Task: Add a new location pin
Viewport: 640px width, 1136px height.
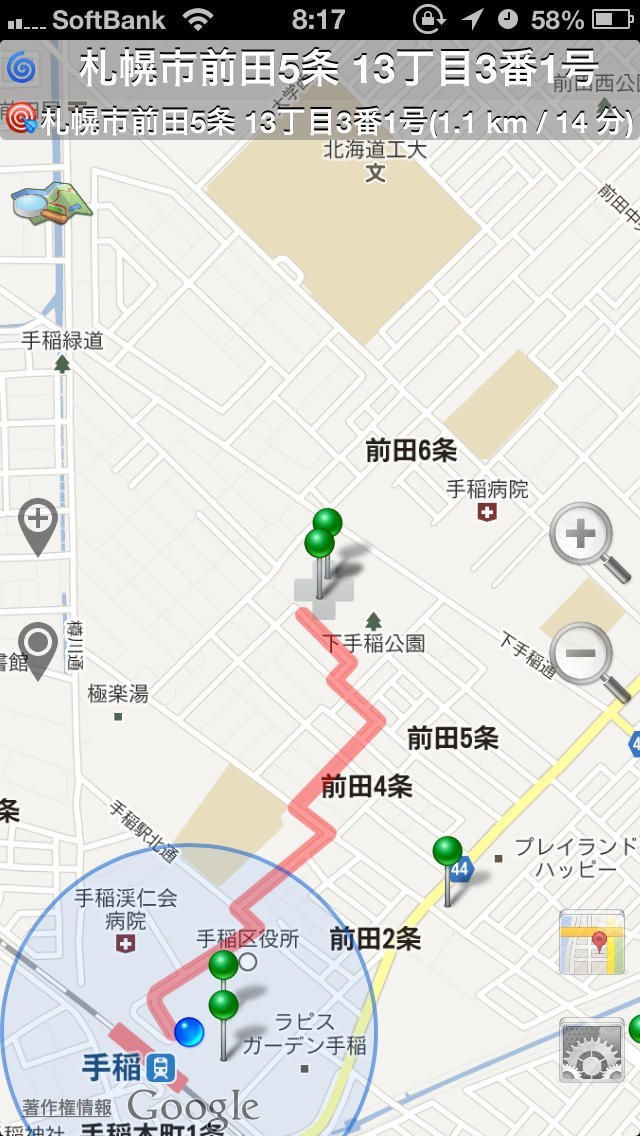Action: tap(38, 524)
